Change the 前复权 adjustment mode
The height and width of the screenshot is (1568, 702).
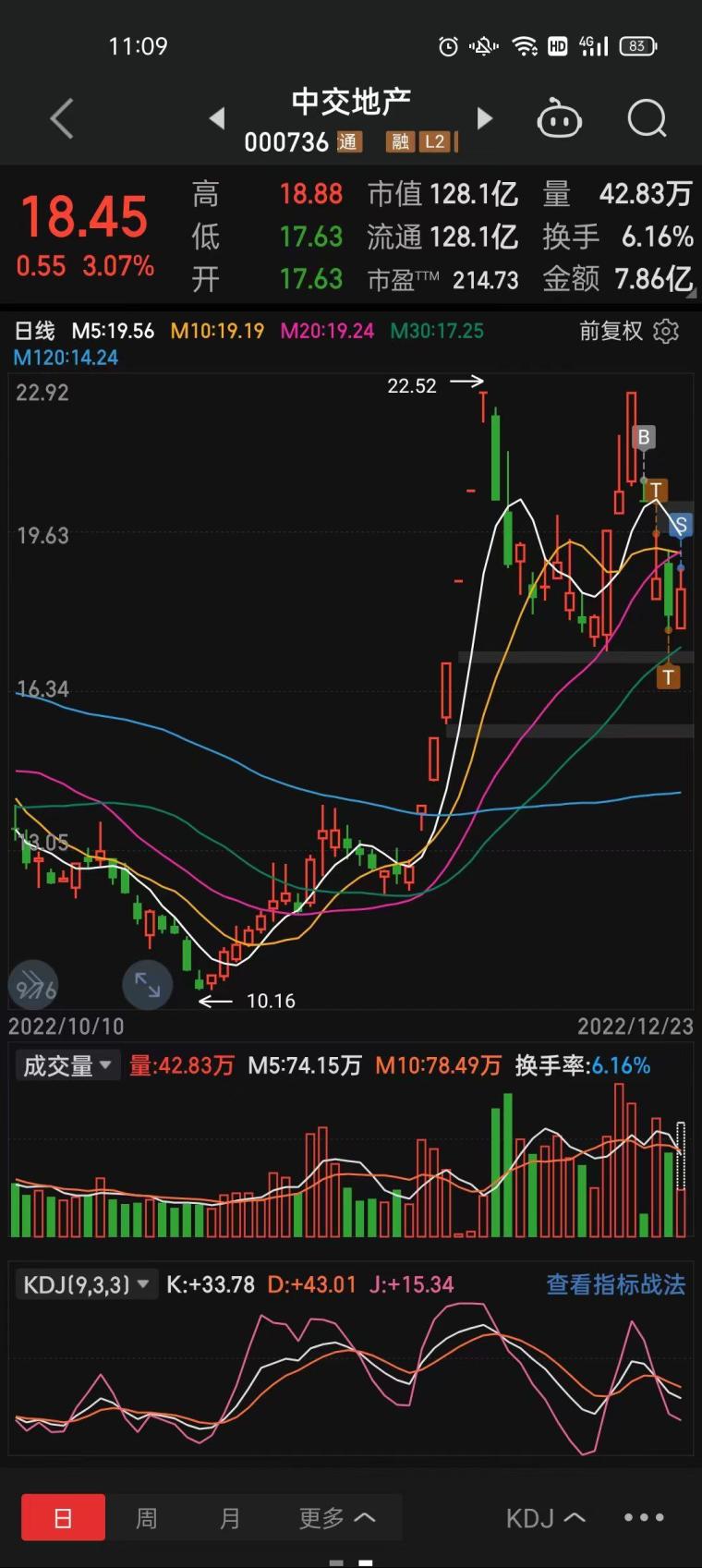(x=611, y=331)
